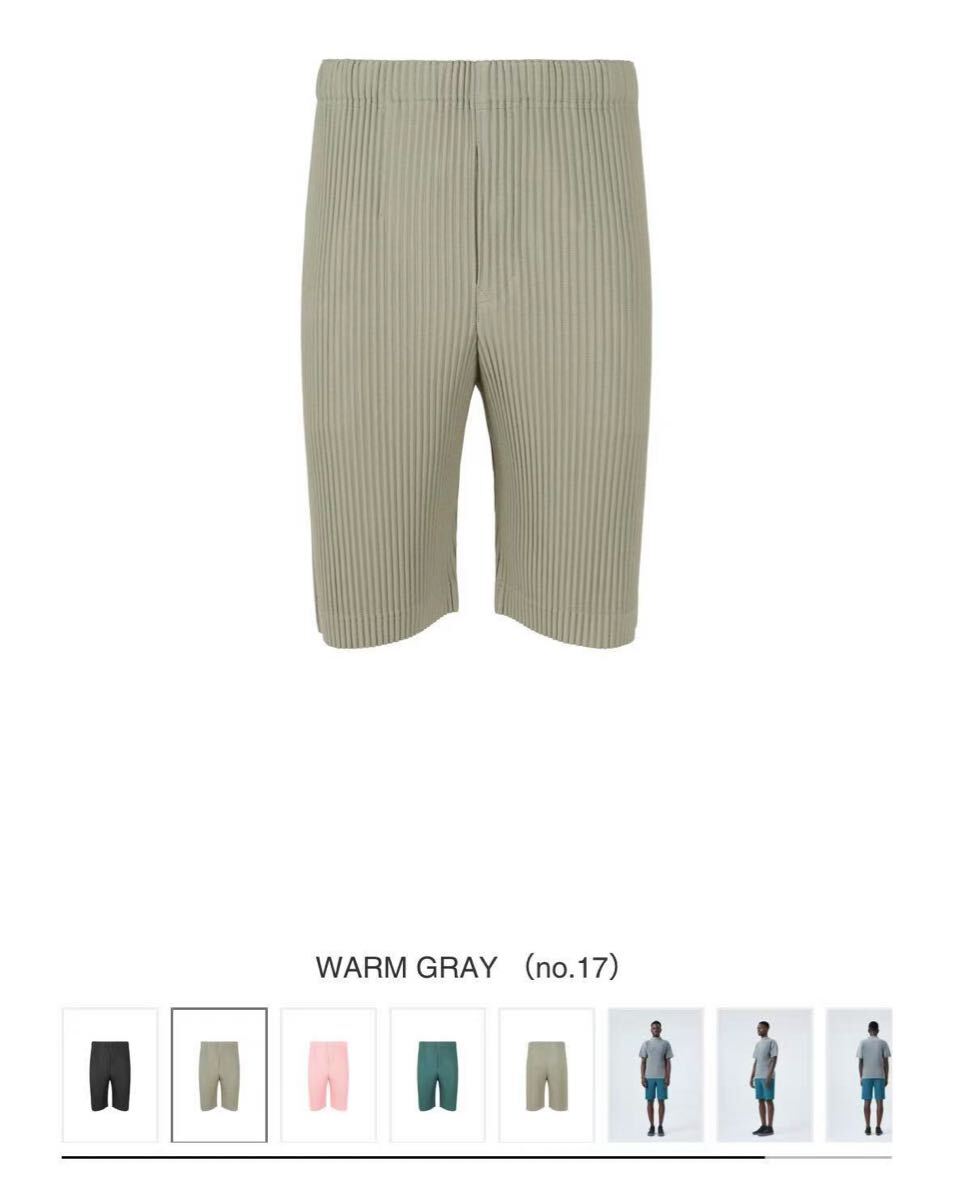
Task: Choose the pink shorts thumbnail
Action: pos(328,1075)
